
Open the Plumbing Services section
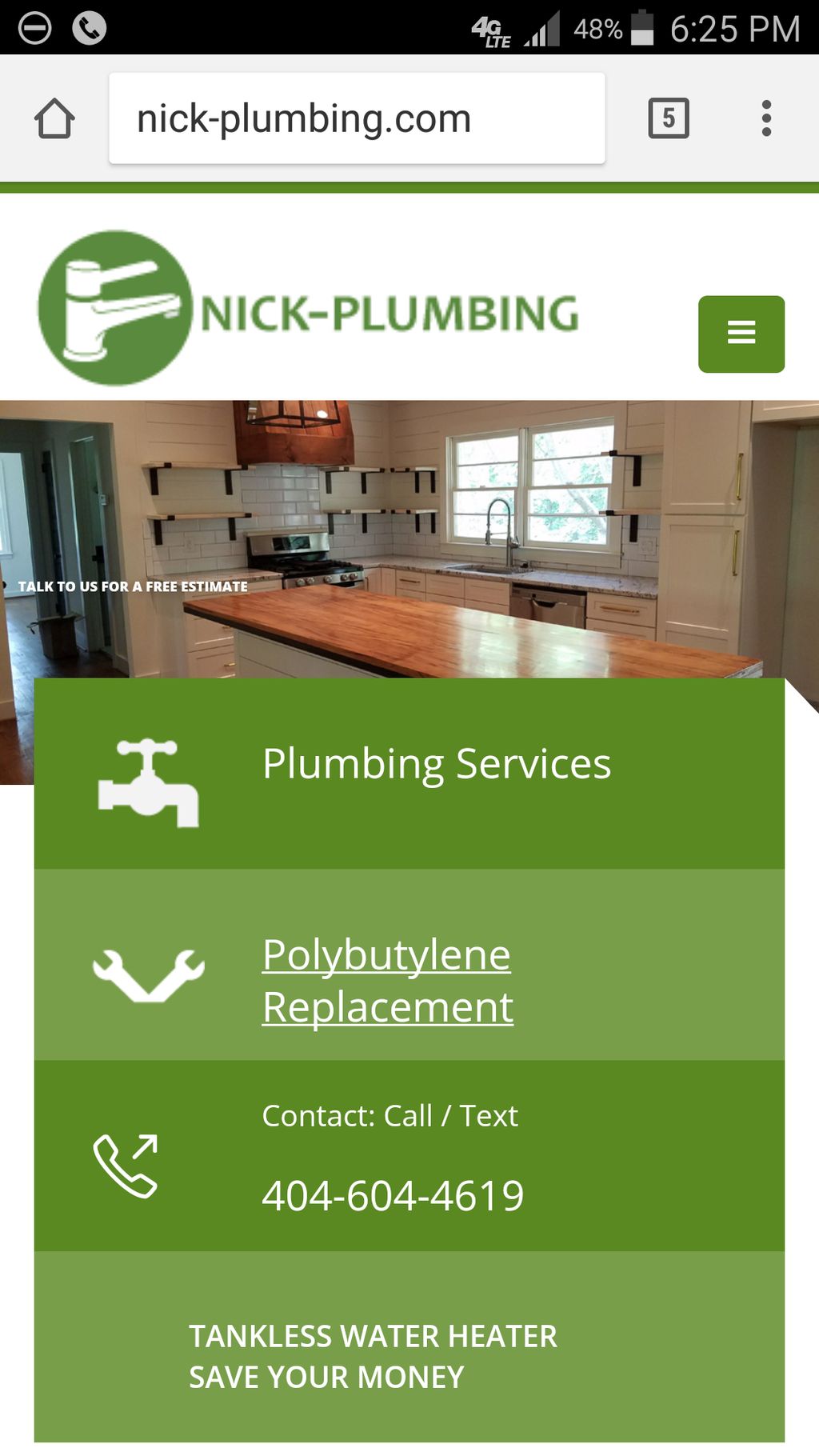[x=436, y=764]
